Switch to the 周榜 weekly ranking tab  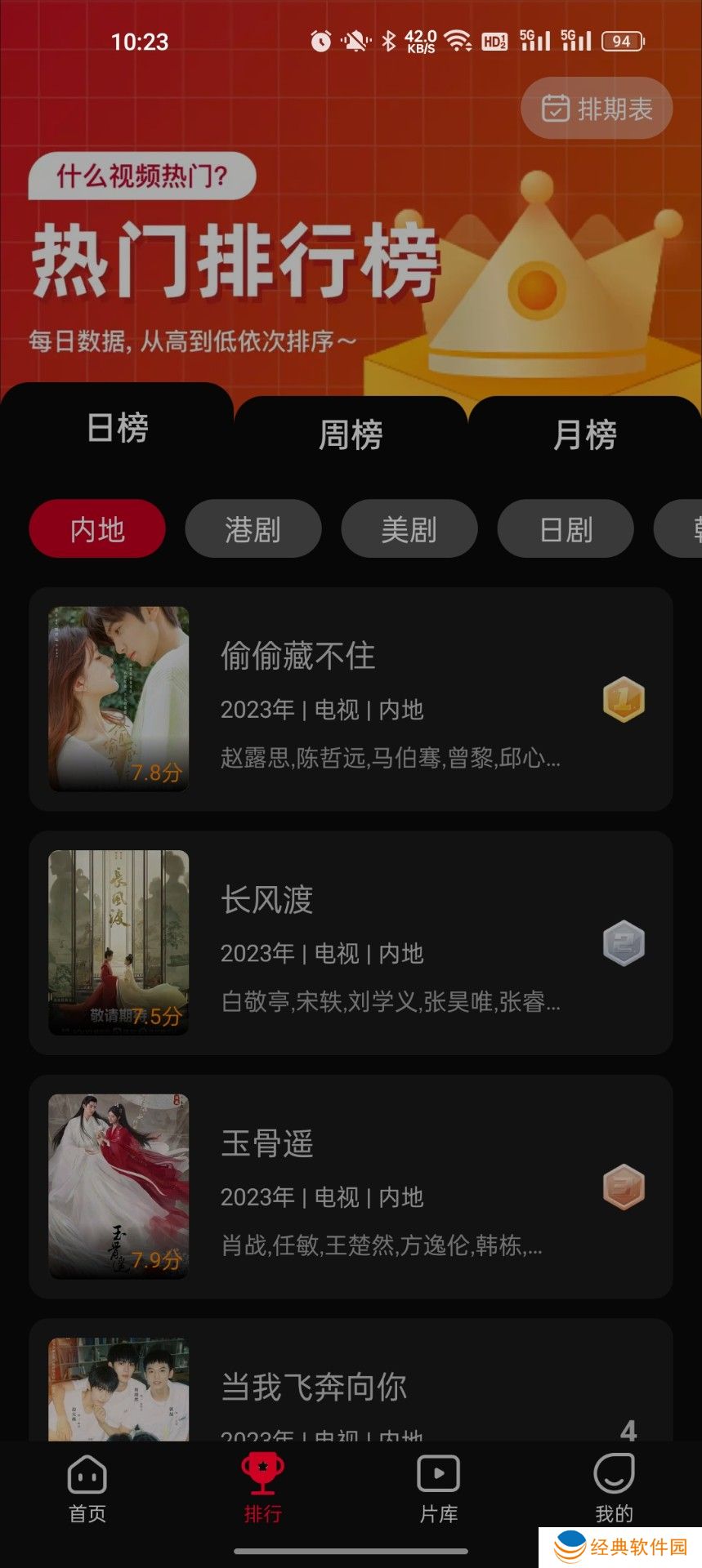click(351, 434)
